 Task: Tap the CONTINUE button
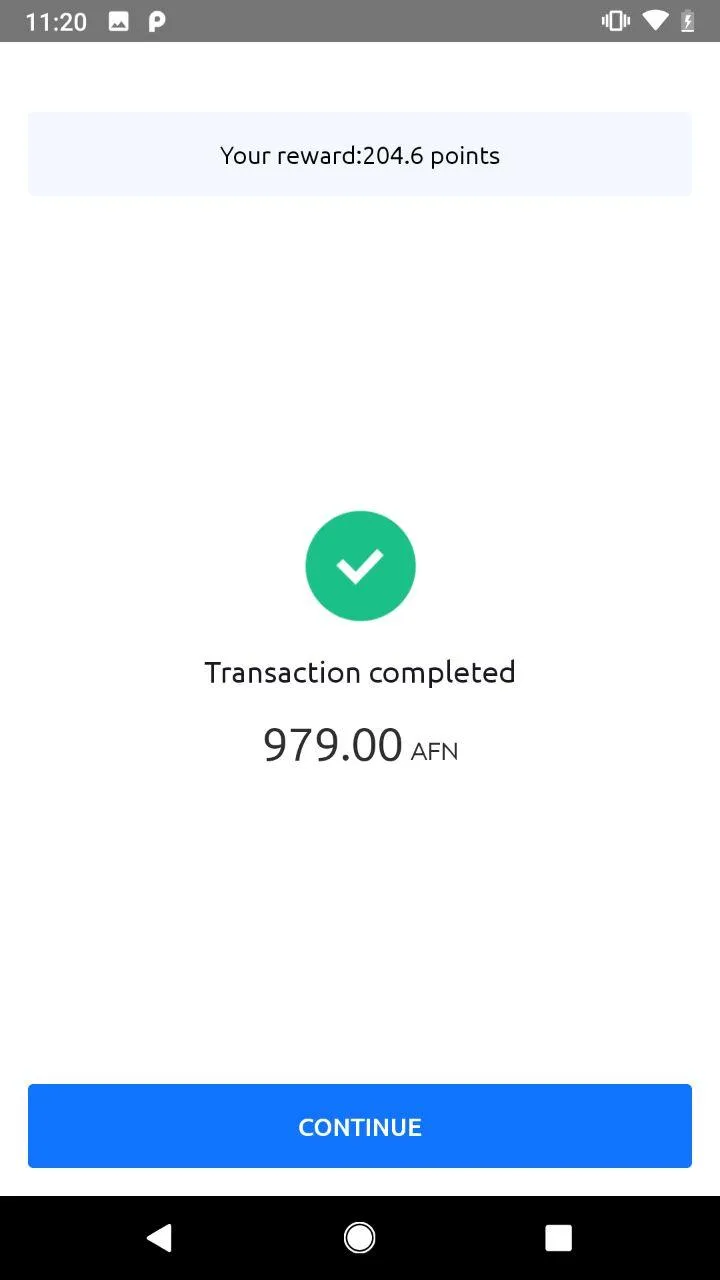tap(360, 1126)
